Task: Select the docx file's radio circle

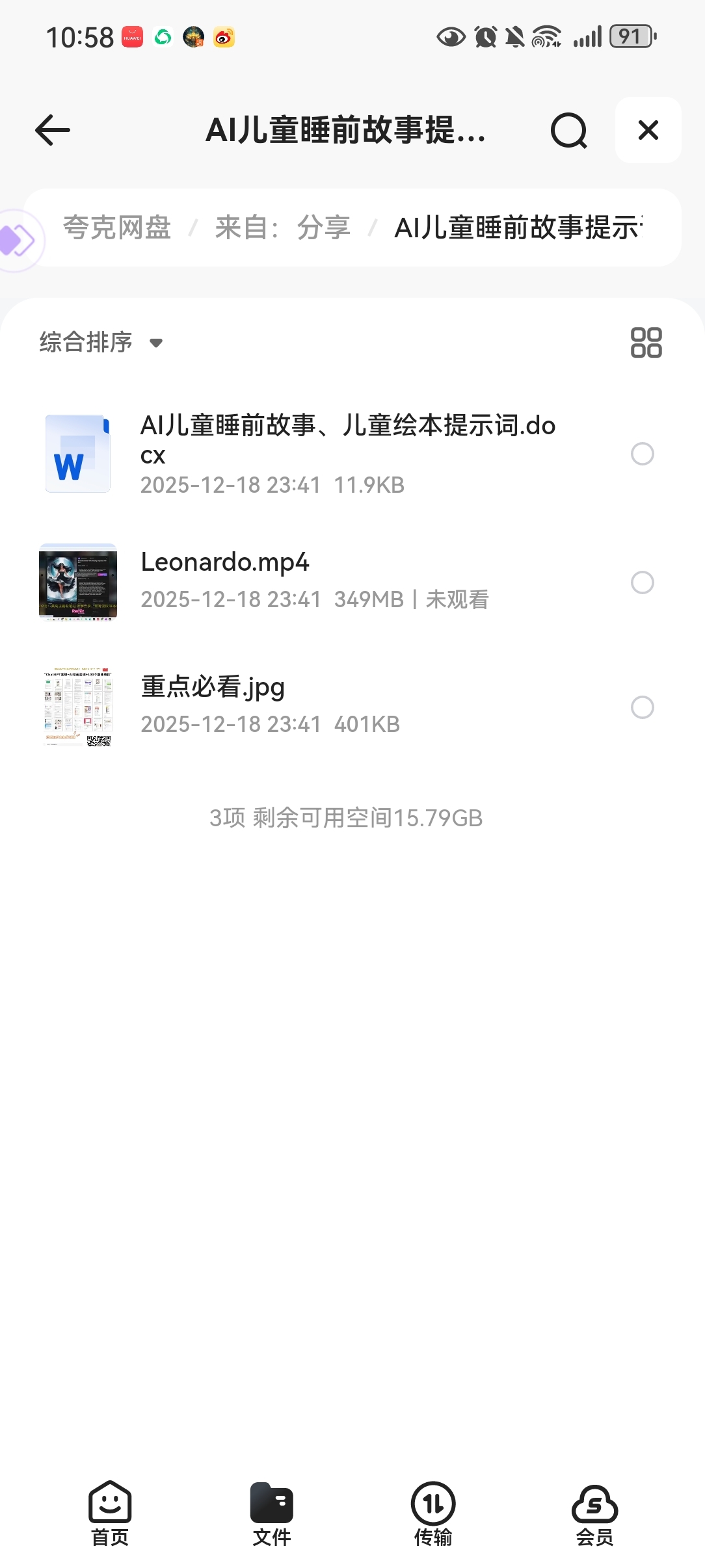Action: (x=642, y=454)
